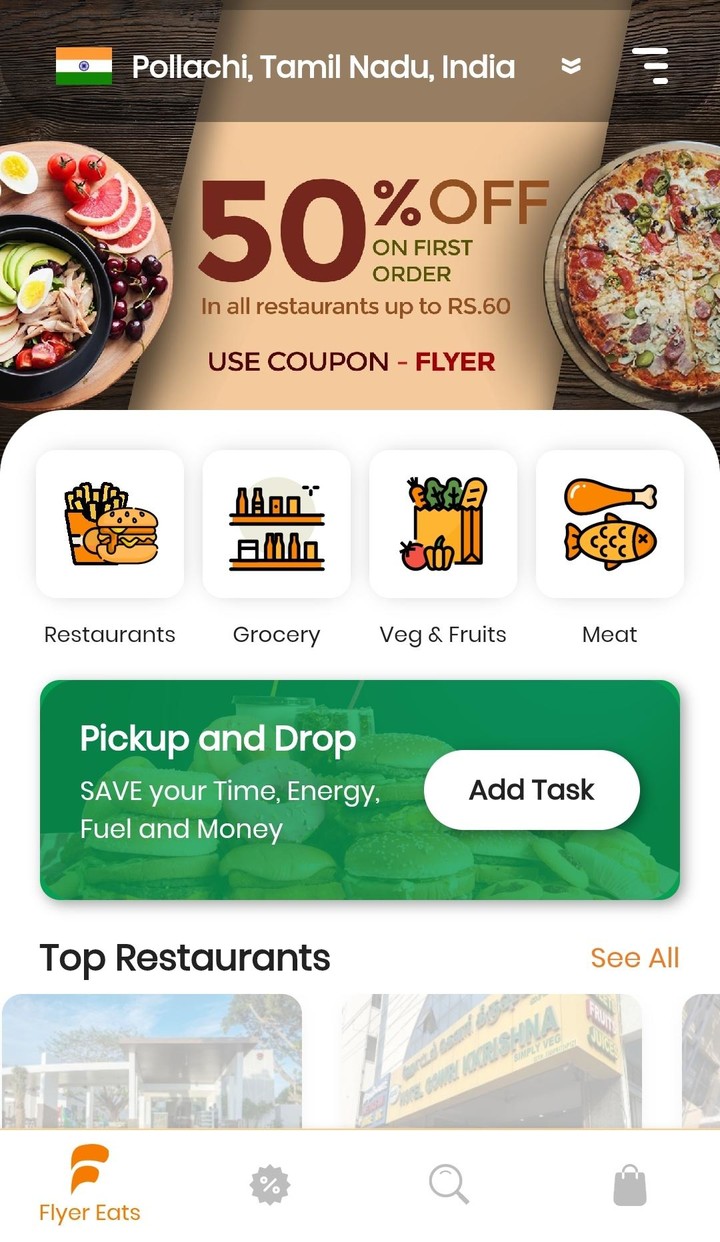Tap Pollachi, Tamil Nadu location text

[x=323, y=66]
